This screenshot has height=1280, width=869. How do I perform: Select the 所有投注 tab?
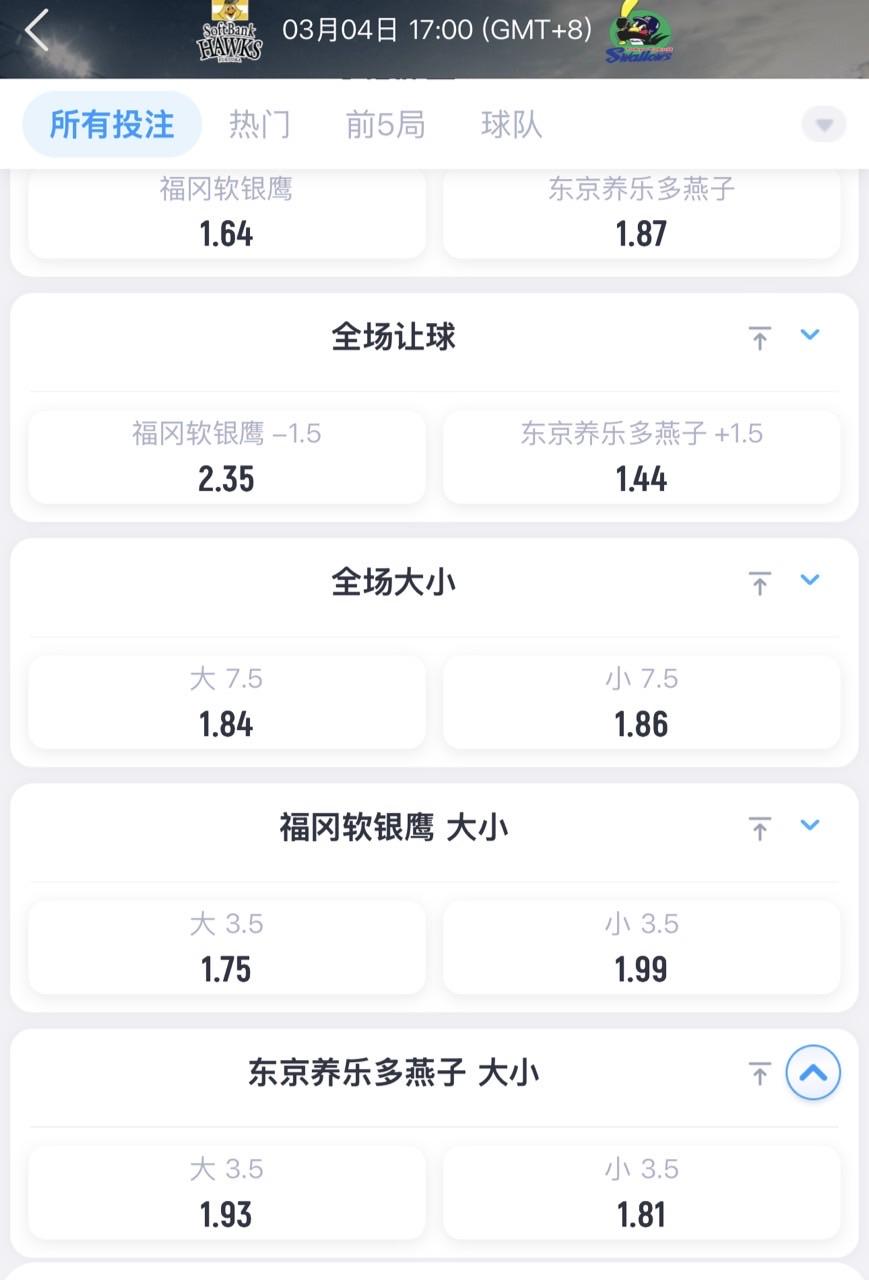[112, 125]
